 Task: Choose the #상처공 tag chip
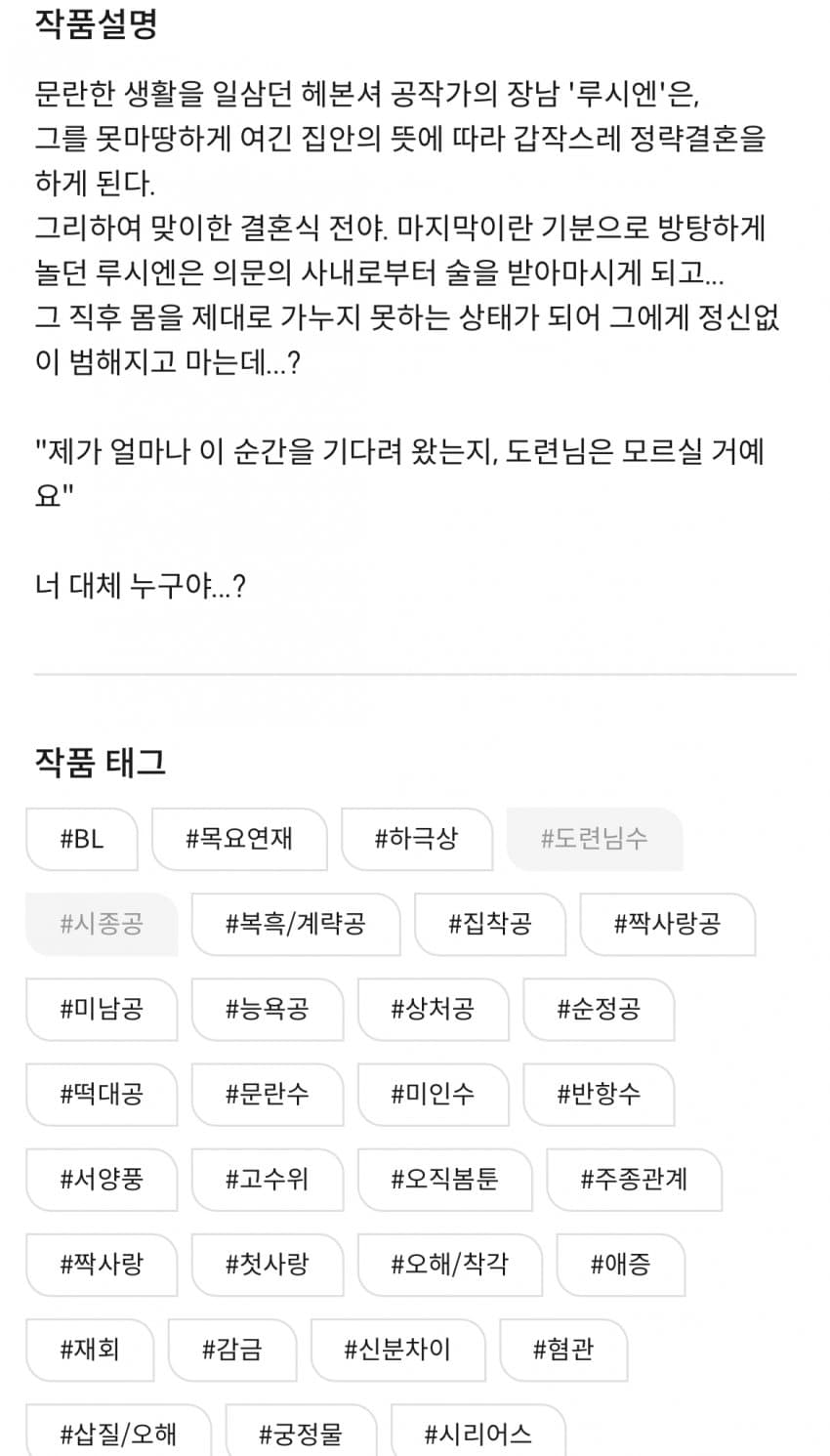433,1008
